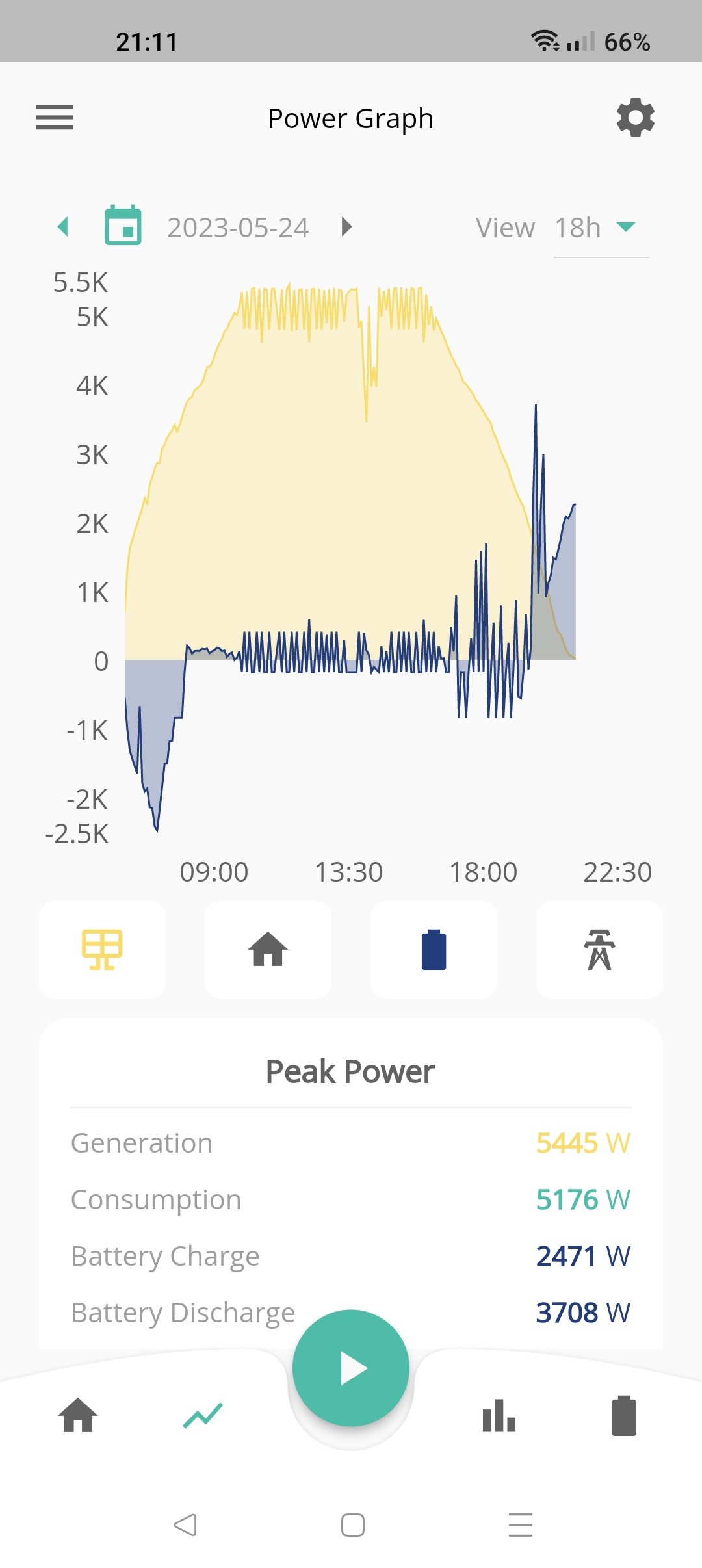Toggle the solar panel generation series
Image resolution: width=702 pixels, height=1568 pixels.
point(103,950)
